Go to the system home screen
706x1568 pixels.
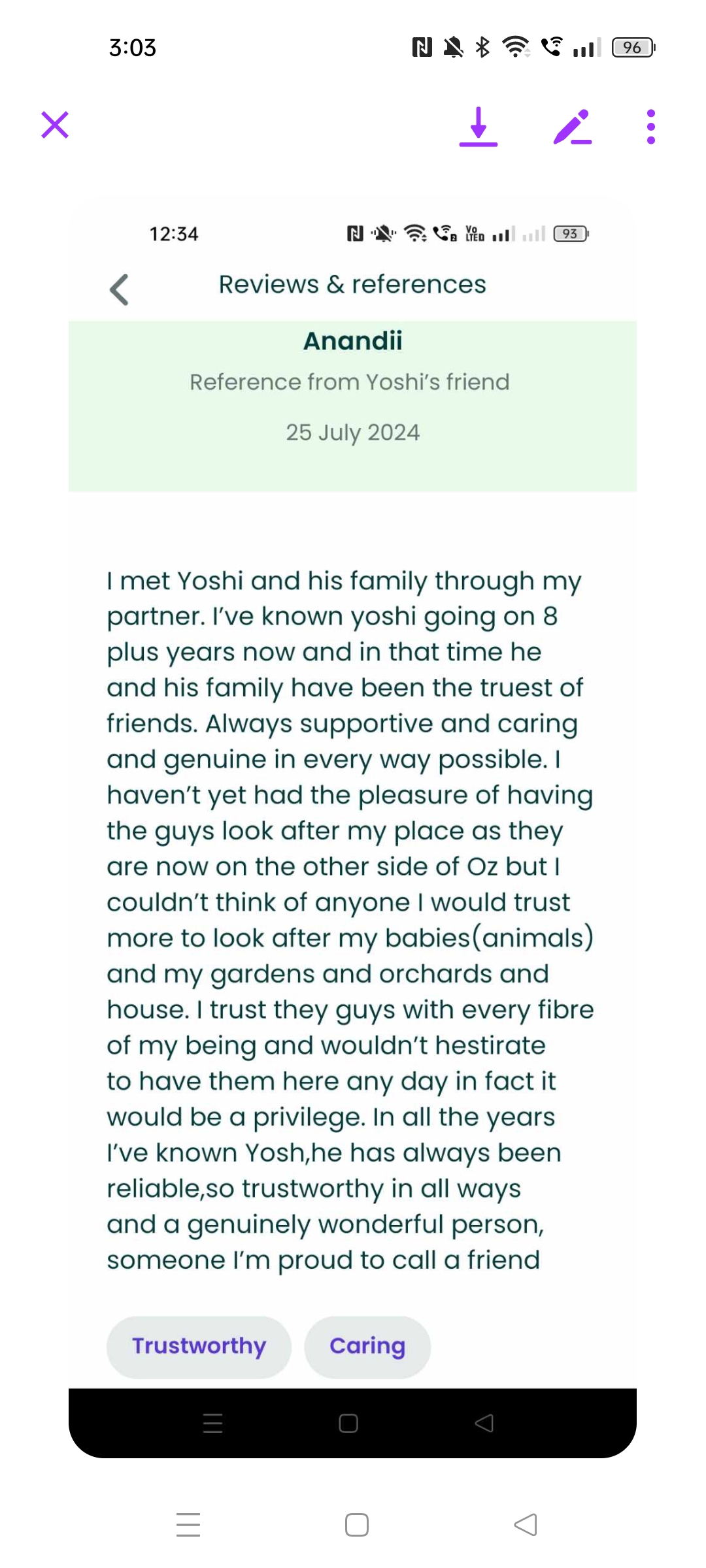(x=357, y=1525)
